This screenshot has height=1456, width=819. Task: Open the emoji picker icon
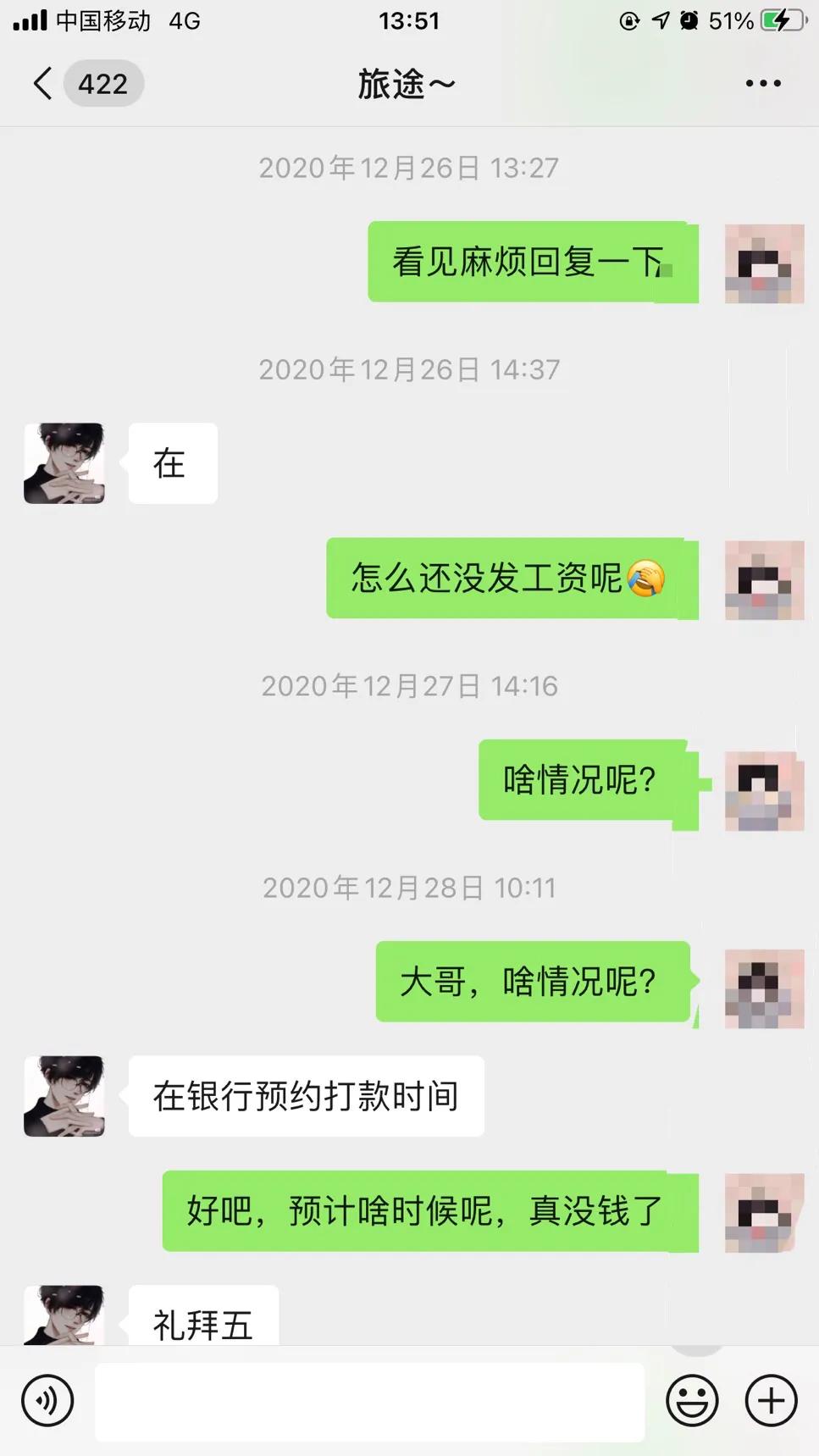(691, 1399)
